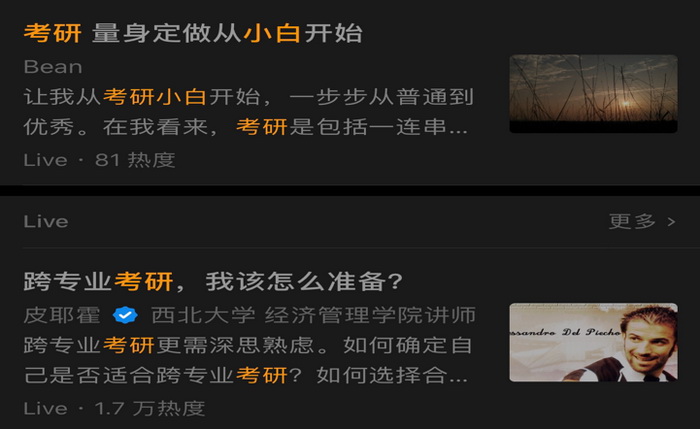Tap 更多 to see more Live results
700x429 pixels.
click(641, 221)
